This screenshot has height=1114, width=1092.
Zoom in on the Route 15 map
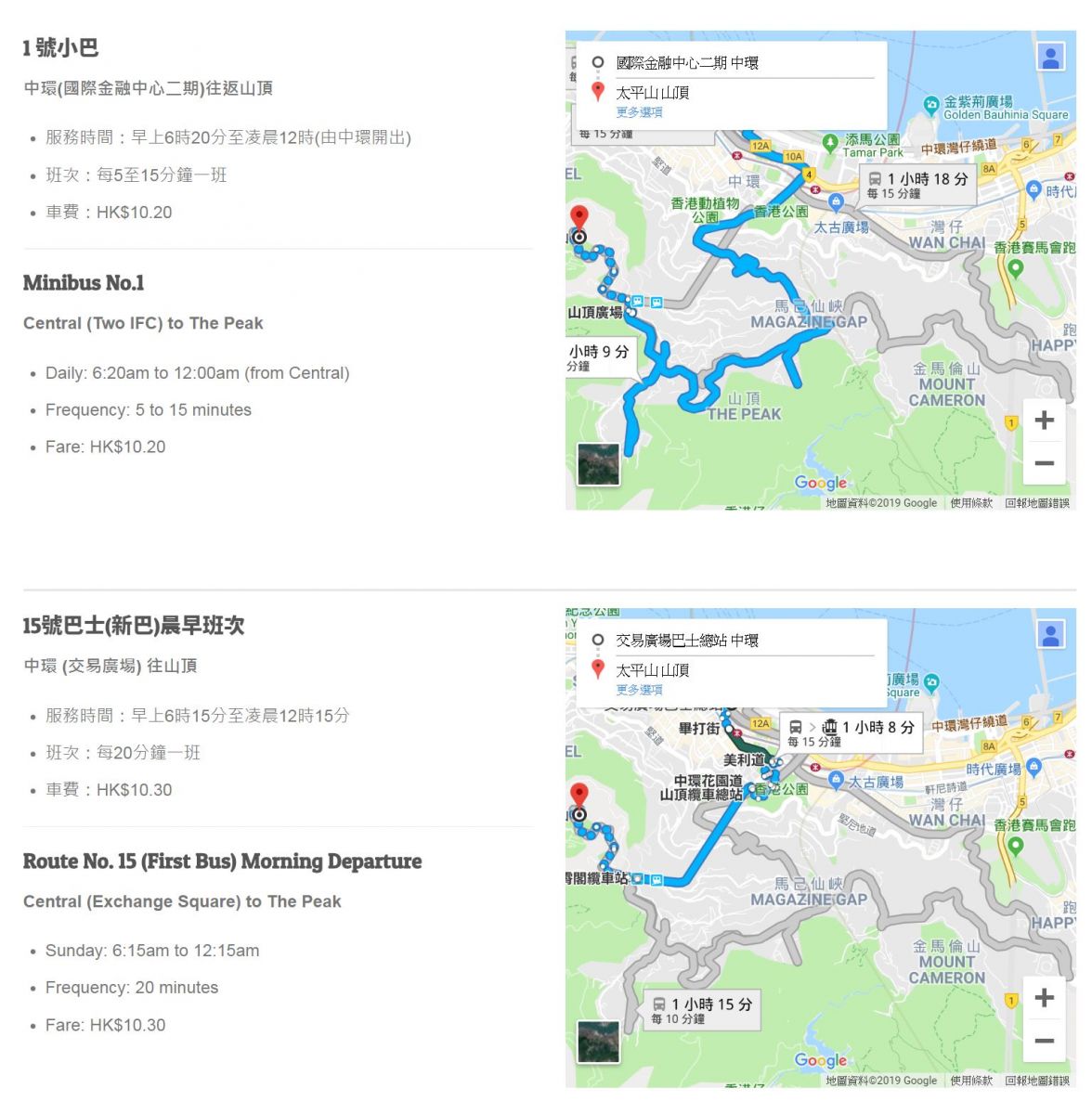(1044, 998)
